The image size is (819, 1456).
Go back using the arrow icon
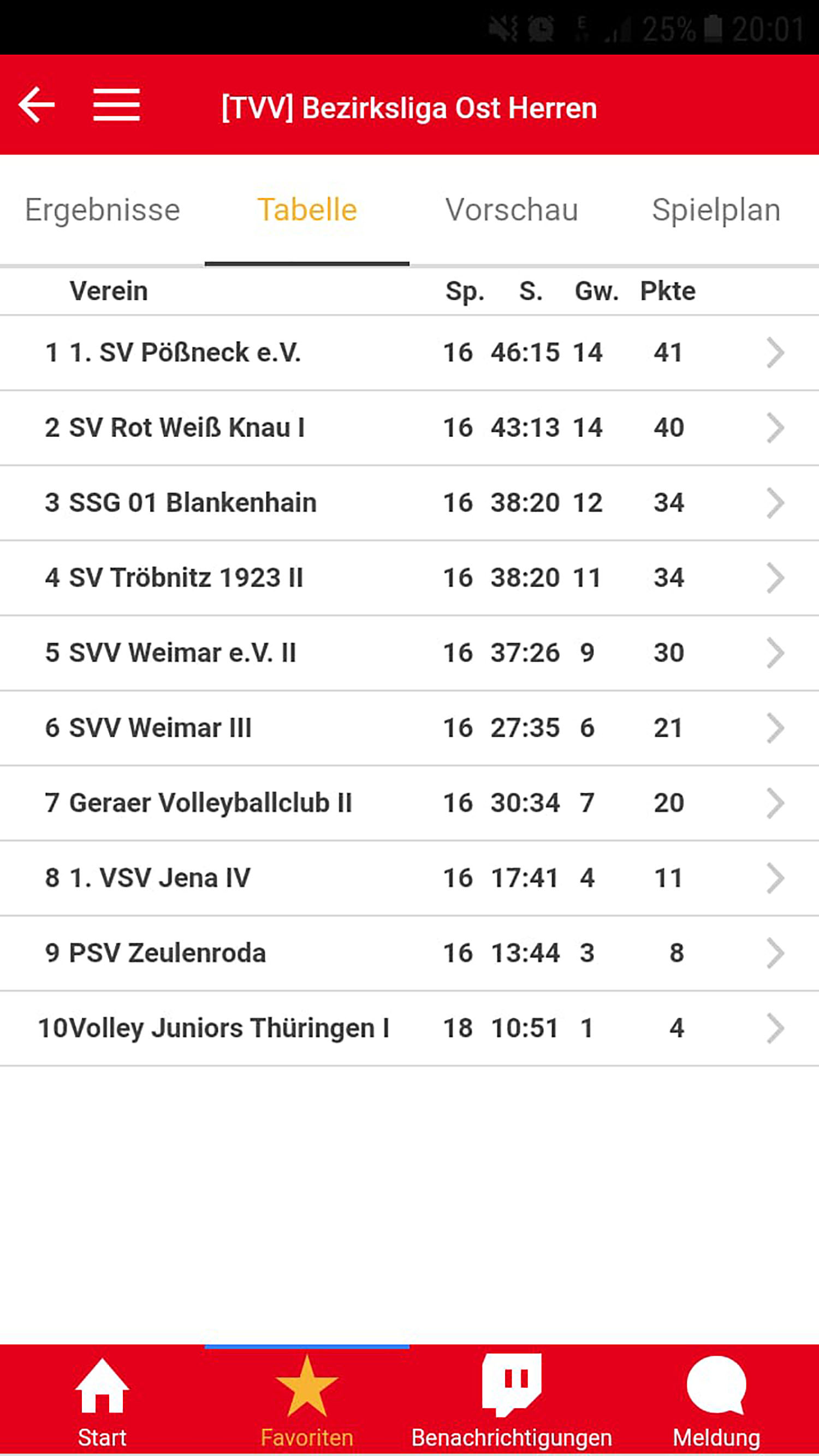click(x=36, y=105)
